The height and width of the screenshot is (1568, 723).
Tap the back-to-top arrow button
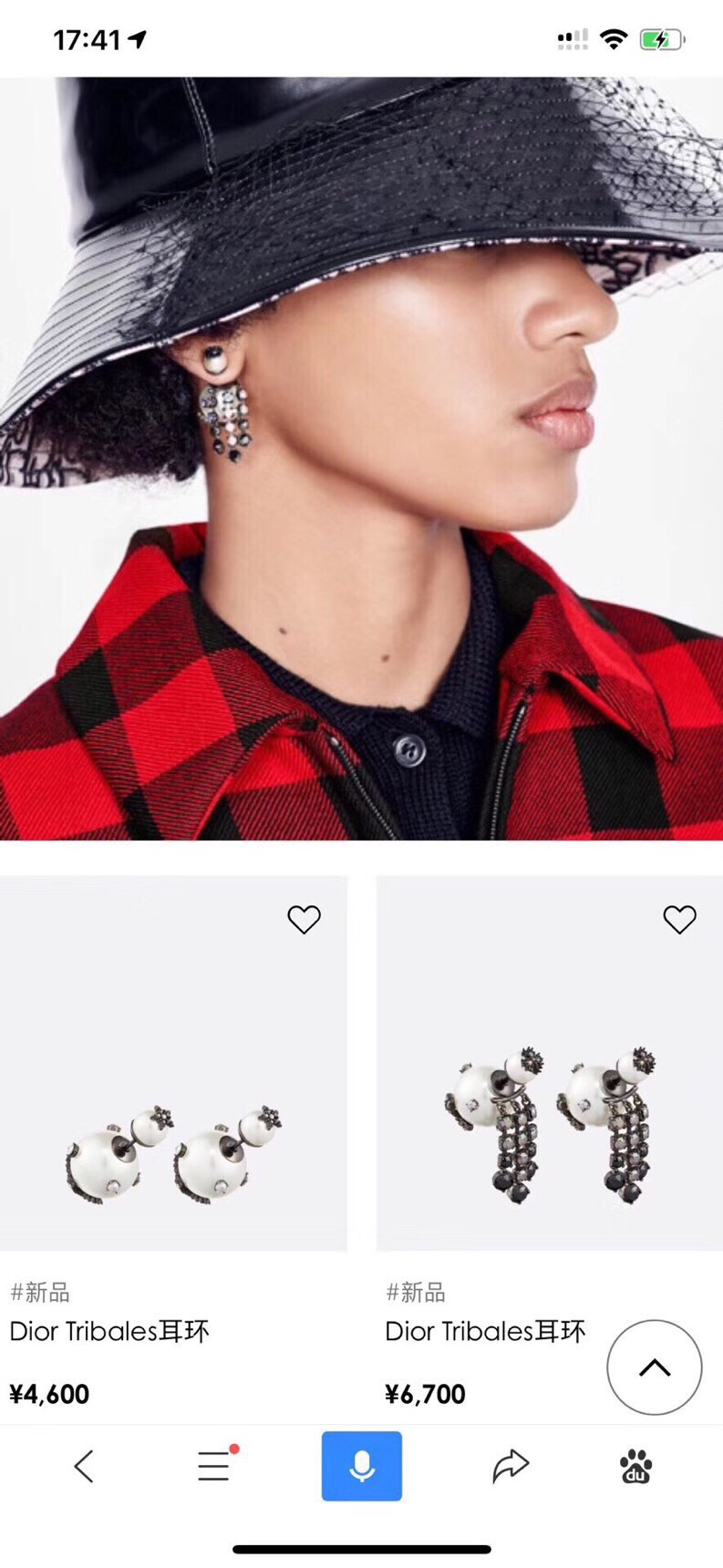pyautogui.click(x=654, y=1367)
